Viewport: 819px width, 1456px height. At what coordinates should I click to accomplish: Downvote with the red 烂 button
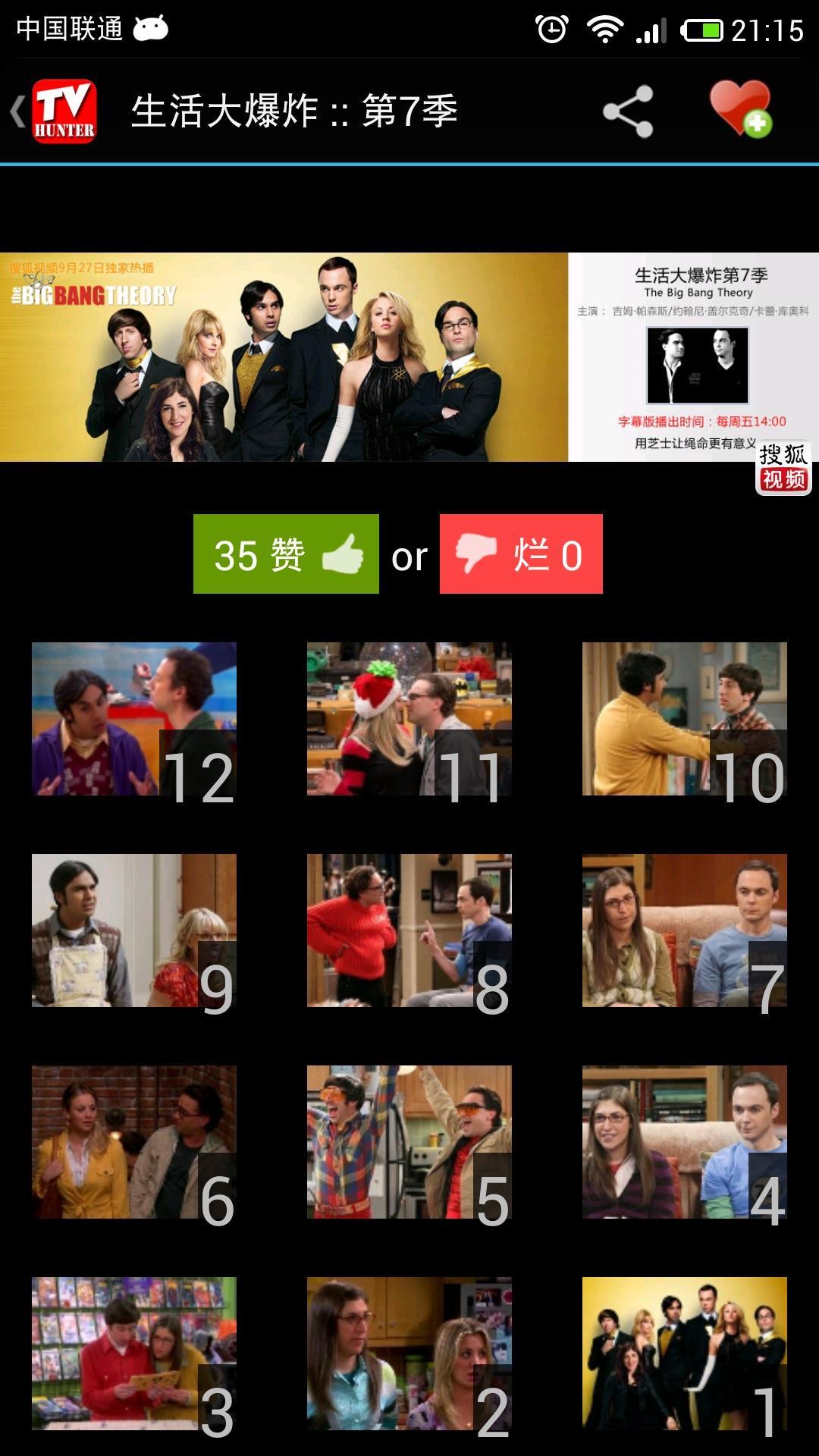pos(521,554)
